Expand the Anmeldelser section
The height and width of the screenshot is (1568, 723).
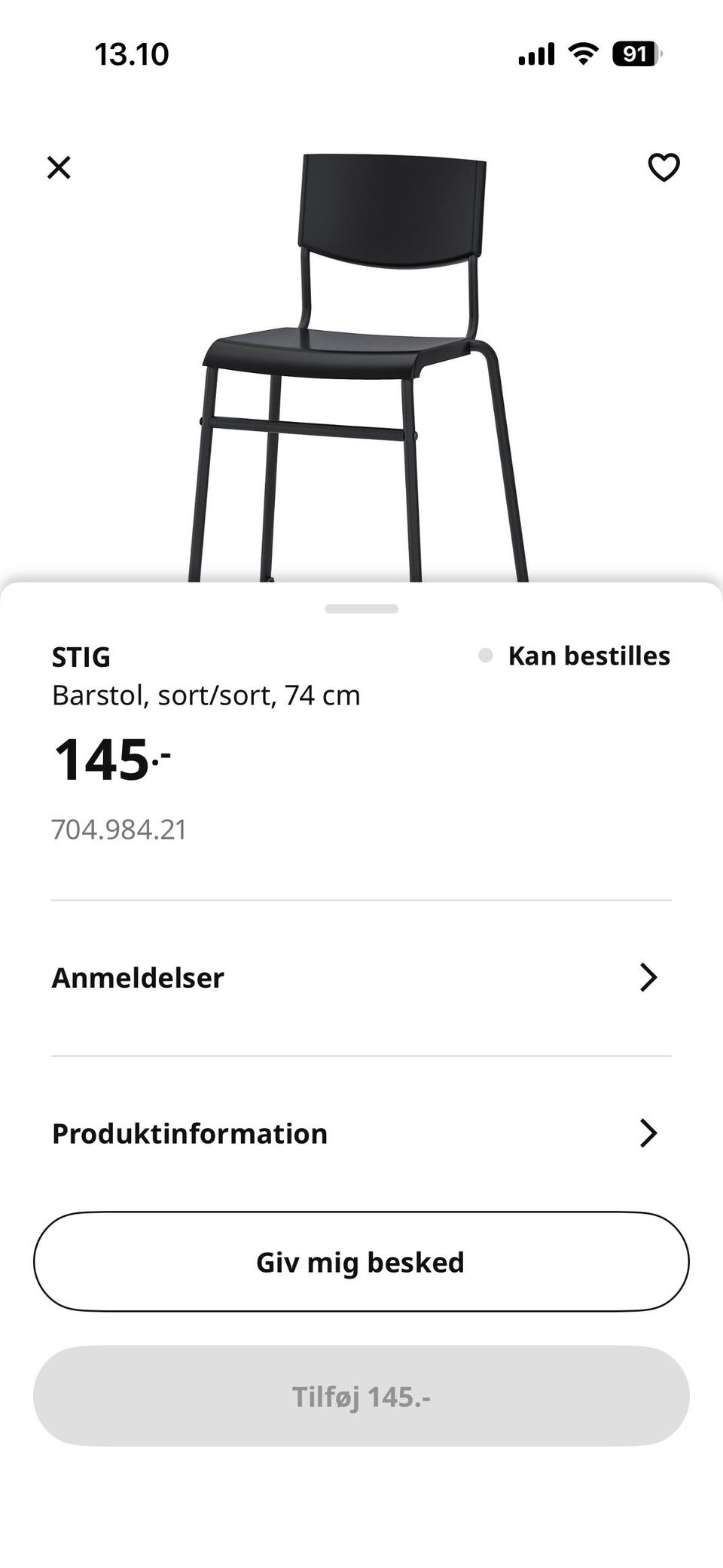(361, 977)
